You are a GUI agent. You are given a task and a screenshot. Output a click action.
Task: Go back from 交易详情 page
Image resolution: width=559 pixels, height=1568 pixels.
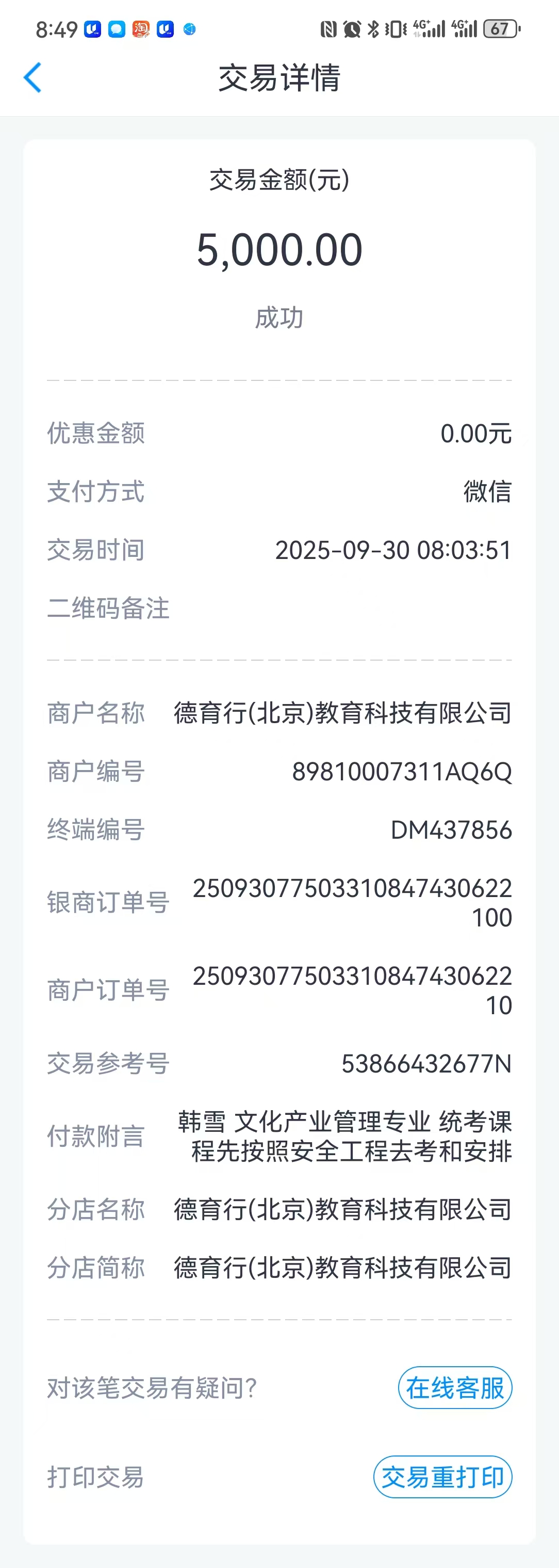click(x=33, y=78)
